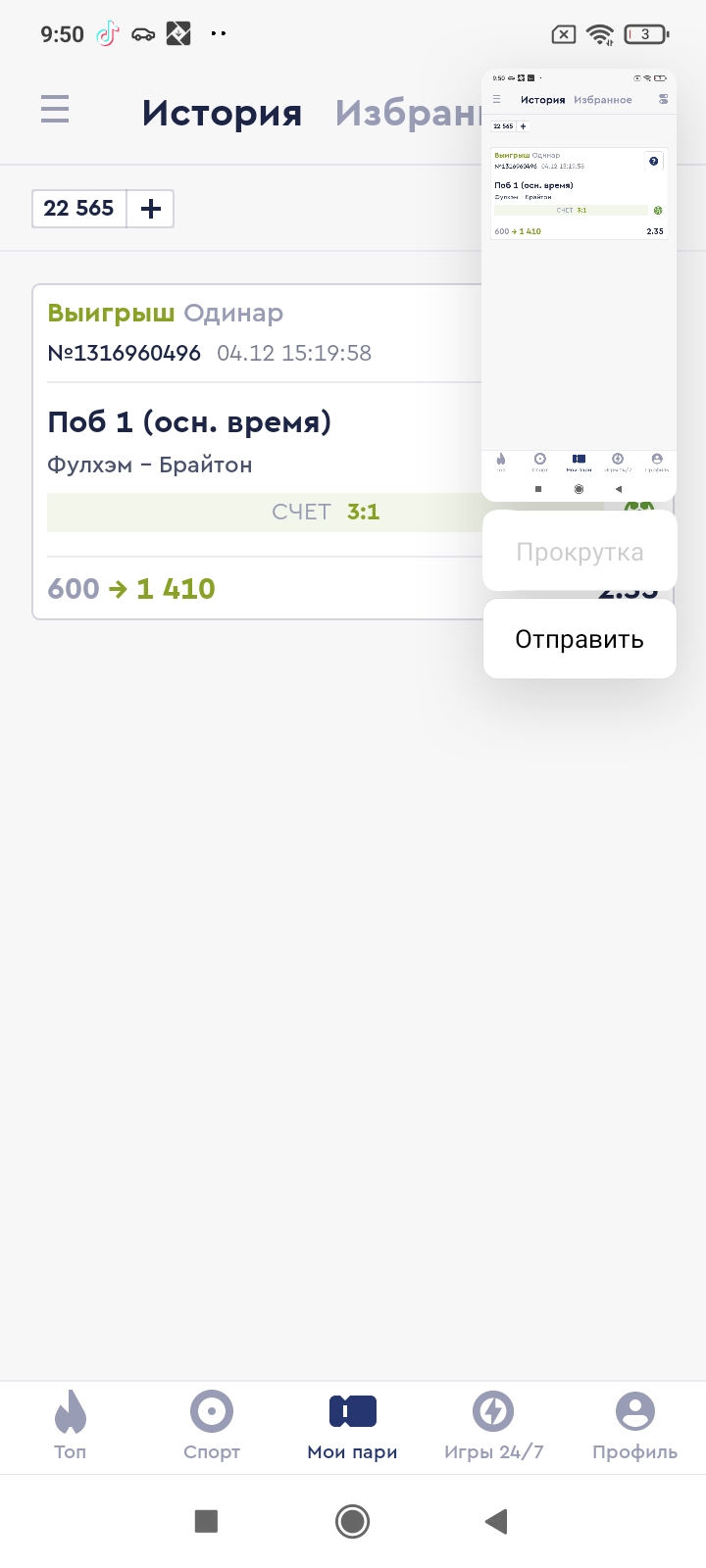
Task: Select the Мои пари tab
Action: 353,1426
